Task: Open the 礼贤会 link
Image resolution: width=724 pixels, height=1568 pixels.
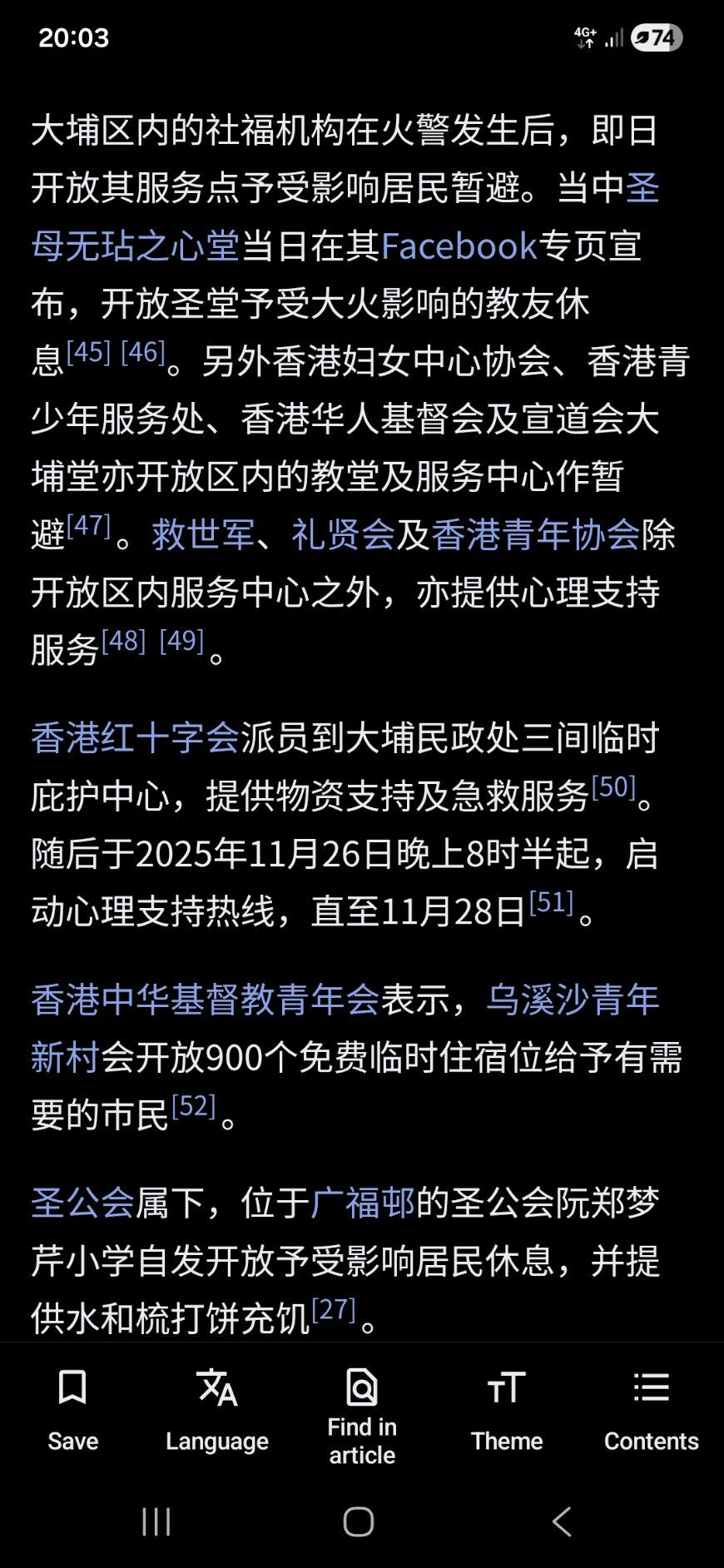Action: click(343, 534)
